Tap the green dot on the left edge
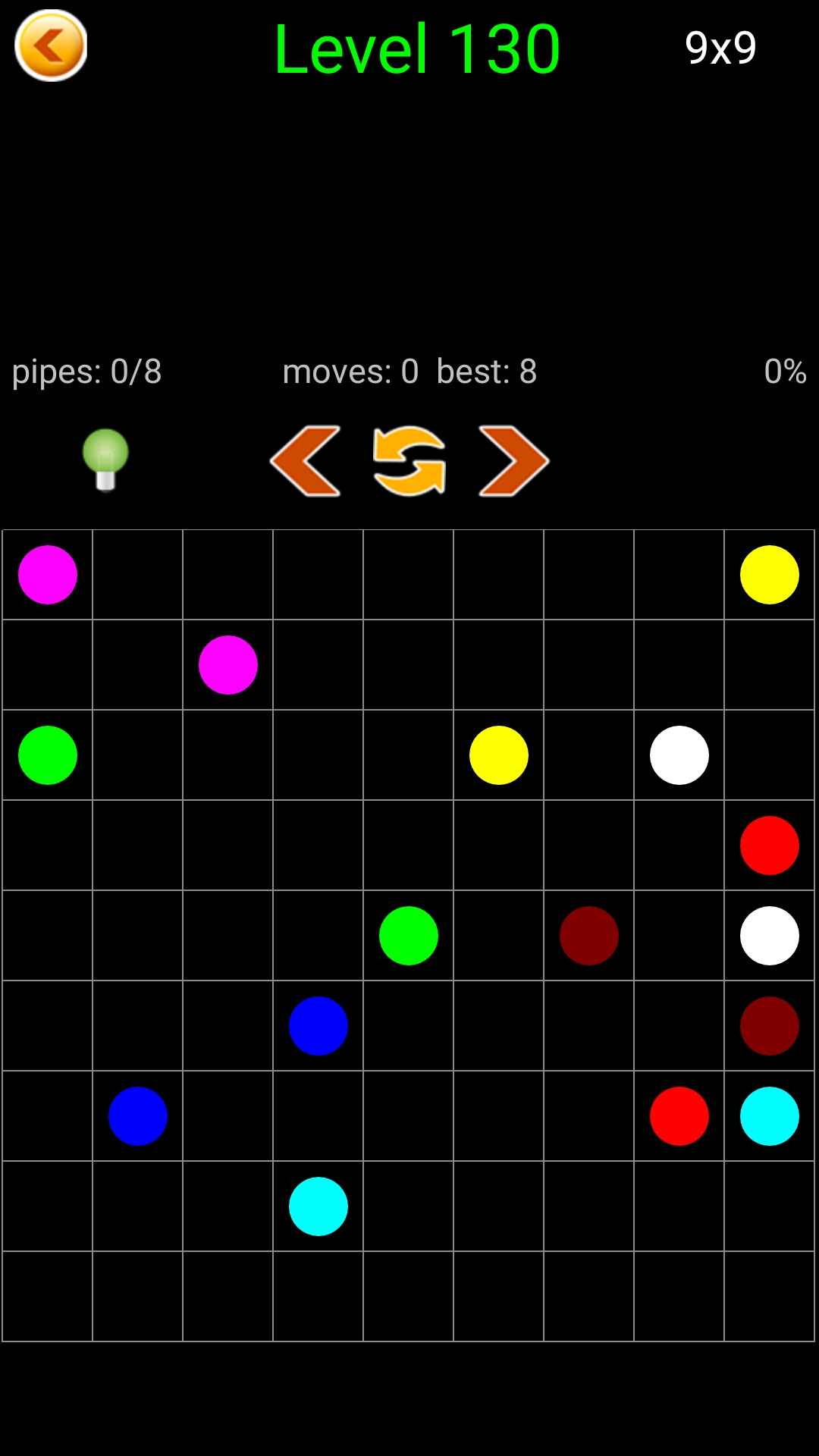This screenshot has height=1456, width=819. point(48,755)
